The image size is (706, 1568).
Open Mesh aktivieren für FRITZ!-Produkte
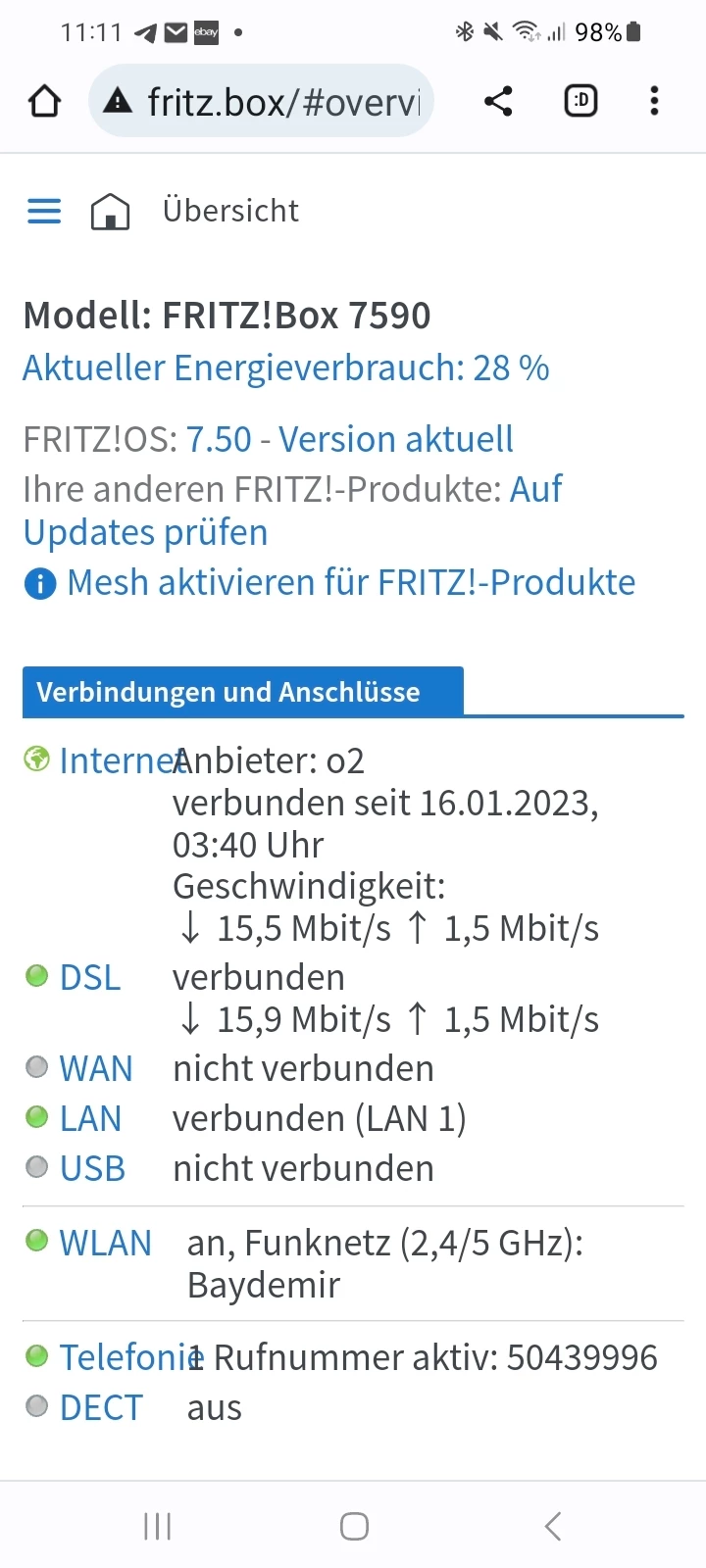click(x=350, y=583)
